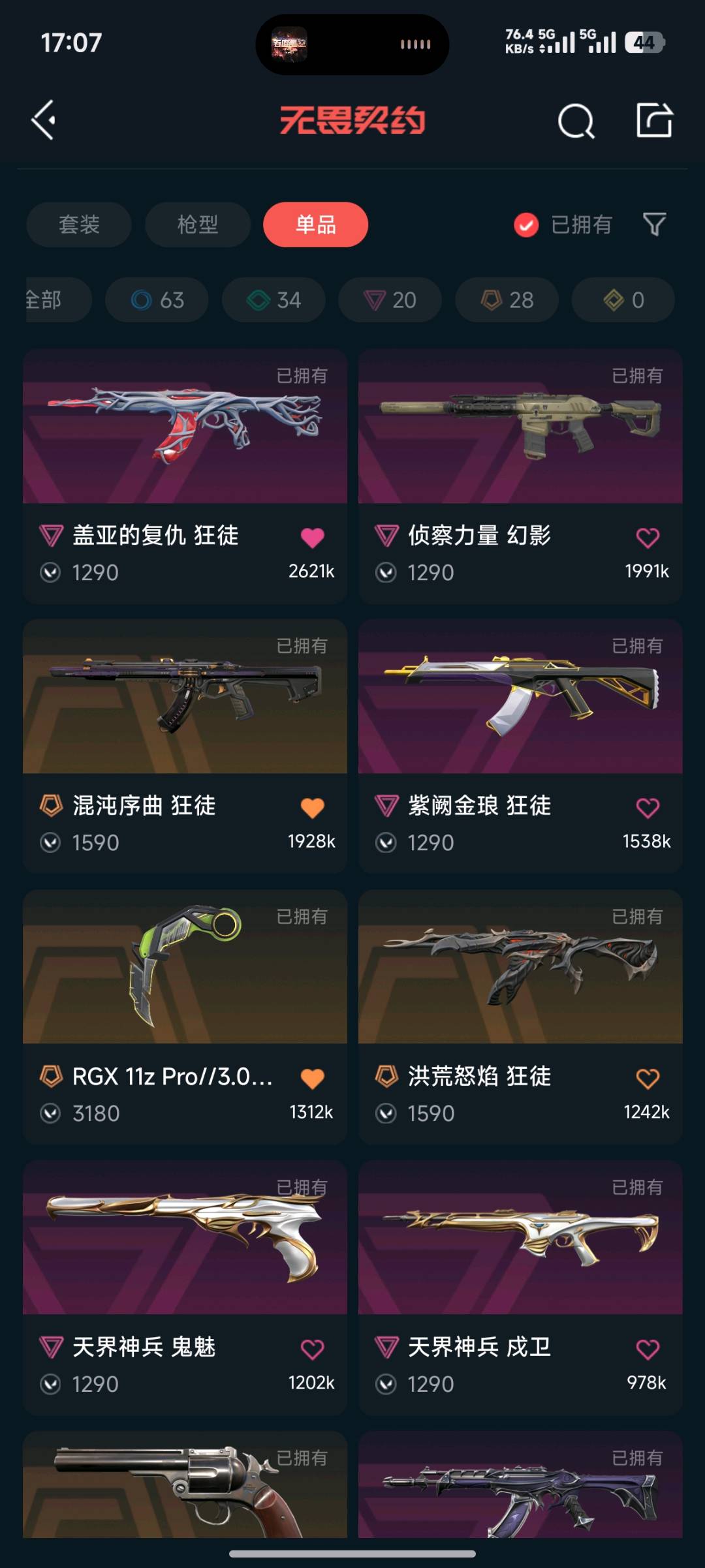This screenshot has height=1568, width=705.
Task: Like the 紫阙金琅 狂徒 skin
Action: (x=648, y=808)
